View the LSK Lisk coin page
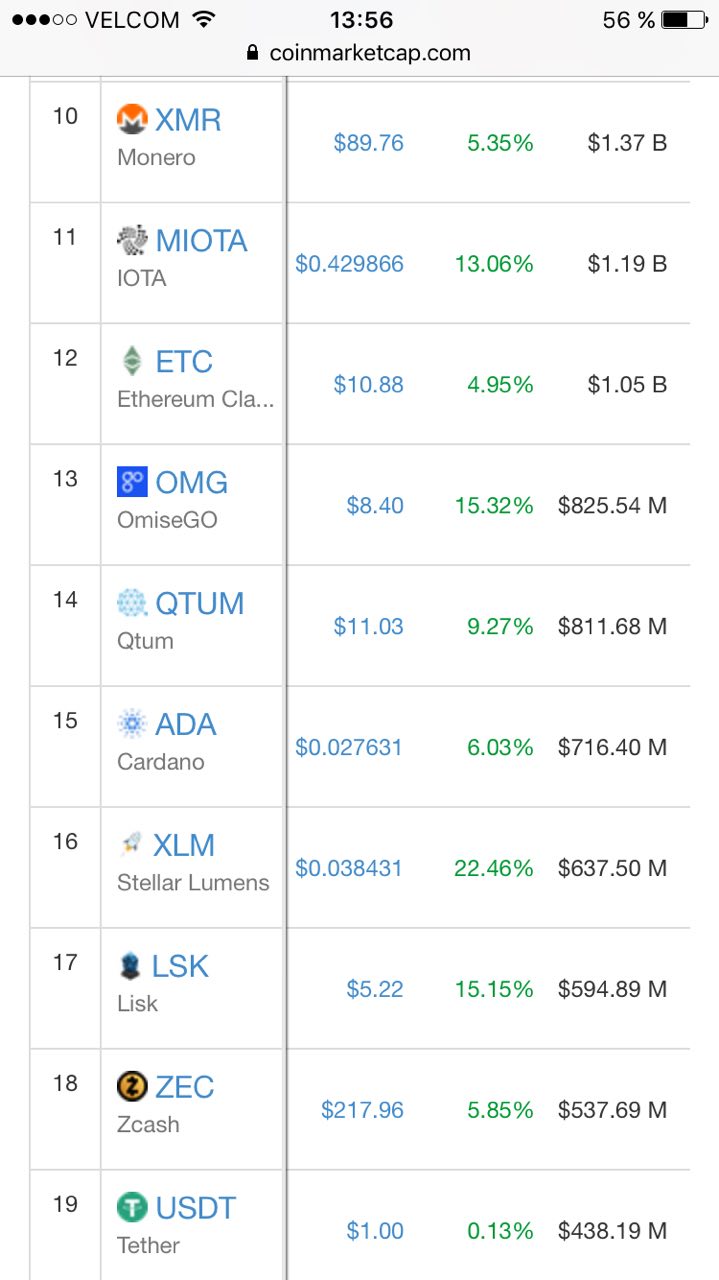Viewport: 719px width, 1280px height. click(180, 967)
